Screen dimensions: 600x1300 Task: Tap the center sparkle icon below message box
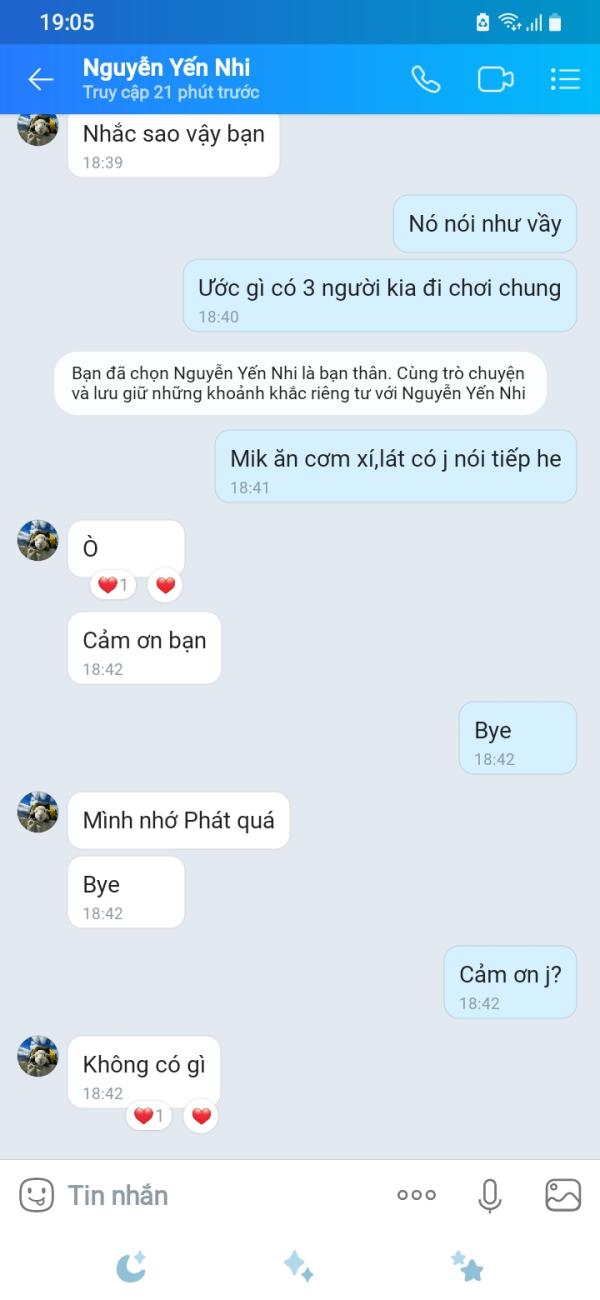[299, 1267]
